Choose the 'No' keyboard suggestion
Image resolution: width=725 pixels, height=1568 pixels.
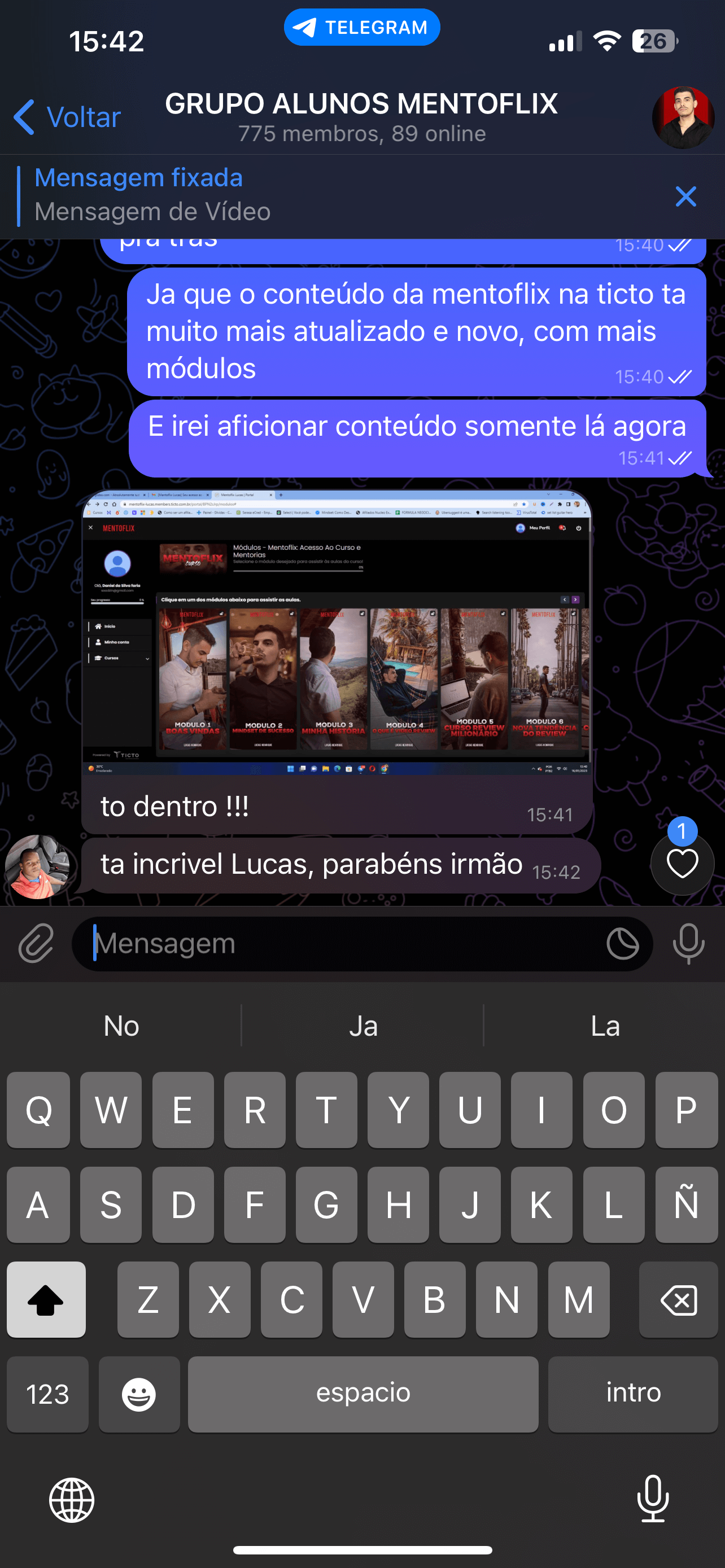121,1026
